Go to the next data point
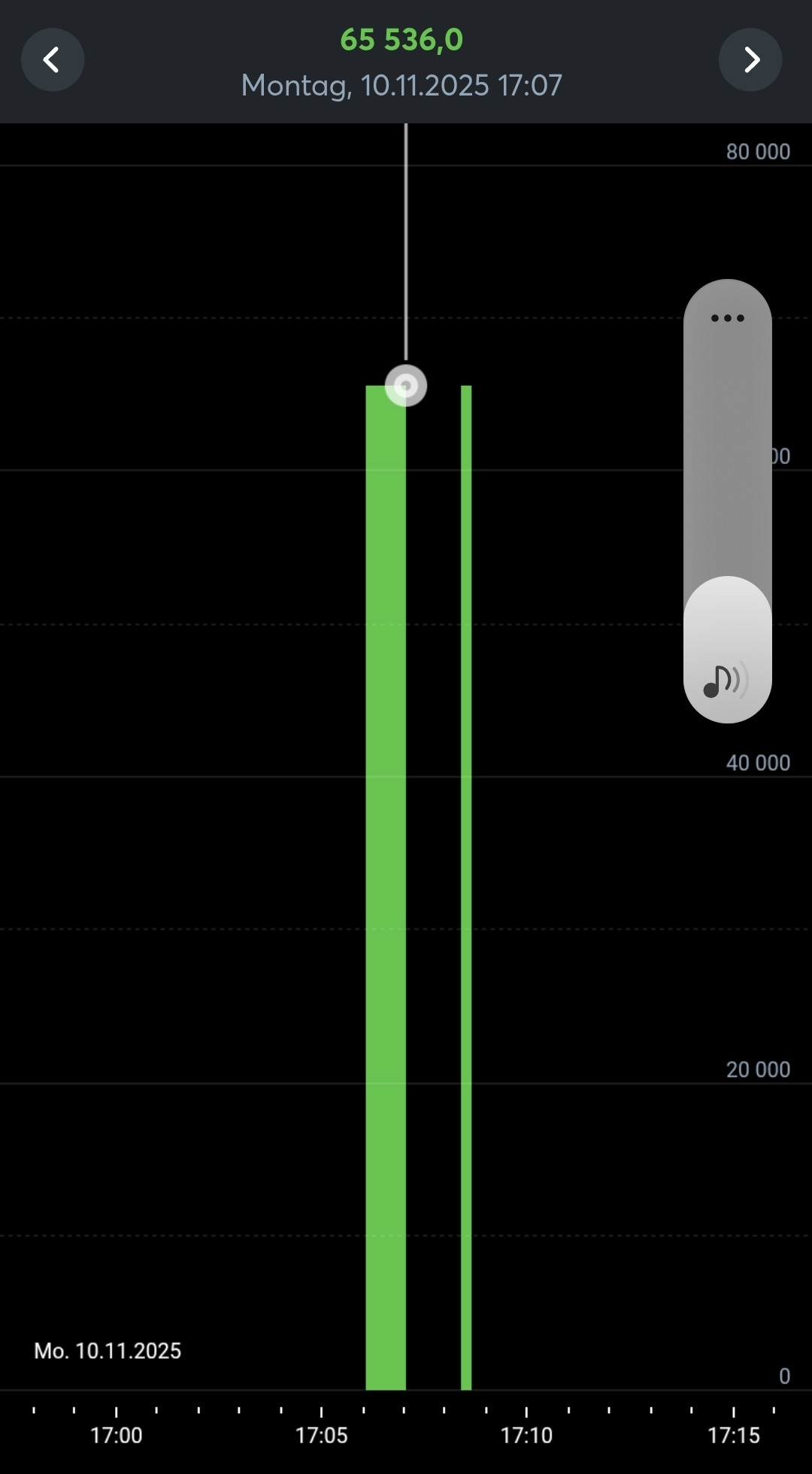Screen dimensions: 812x1474 [x=750, y=59]
